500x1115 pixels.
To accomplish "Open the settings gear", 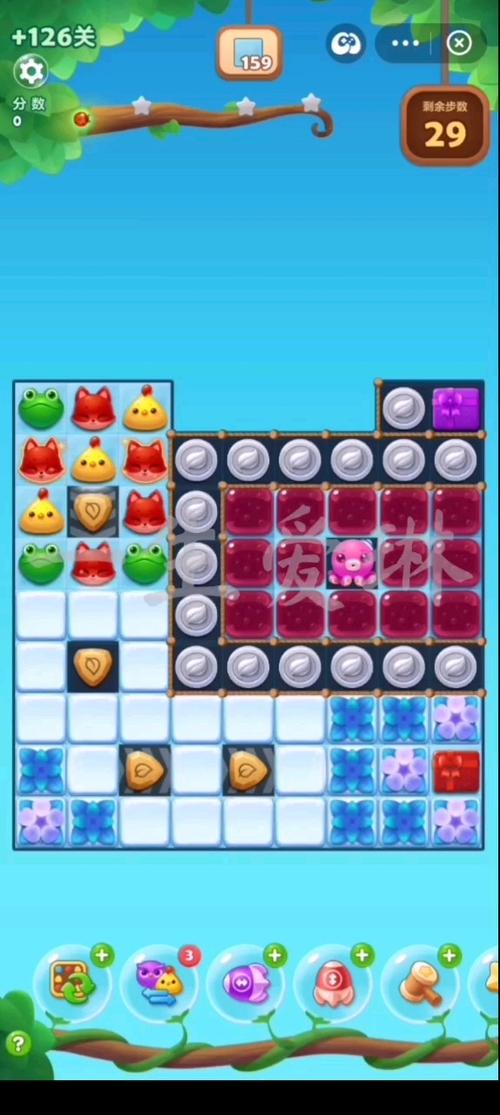I will (31, 71).
